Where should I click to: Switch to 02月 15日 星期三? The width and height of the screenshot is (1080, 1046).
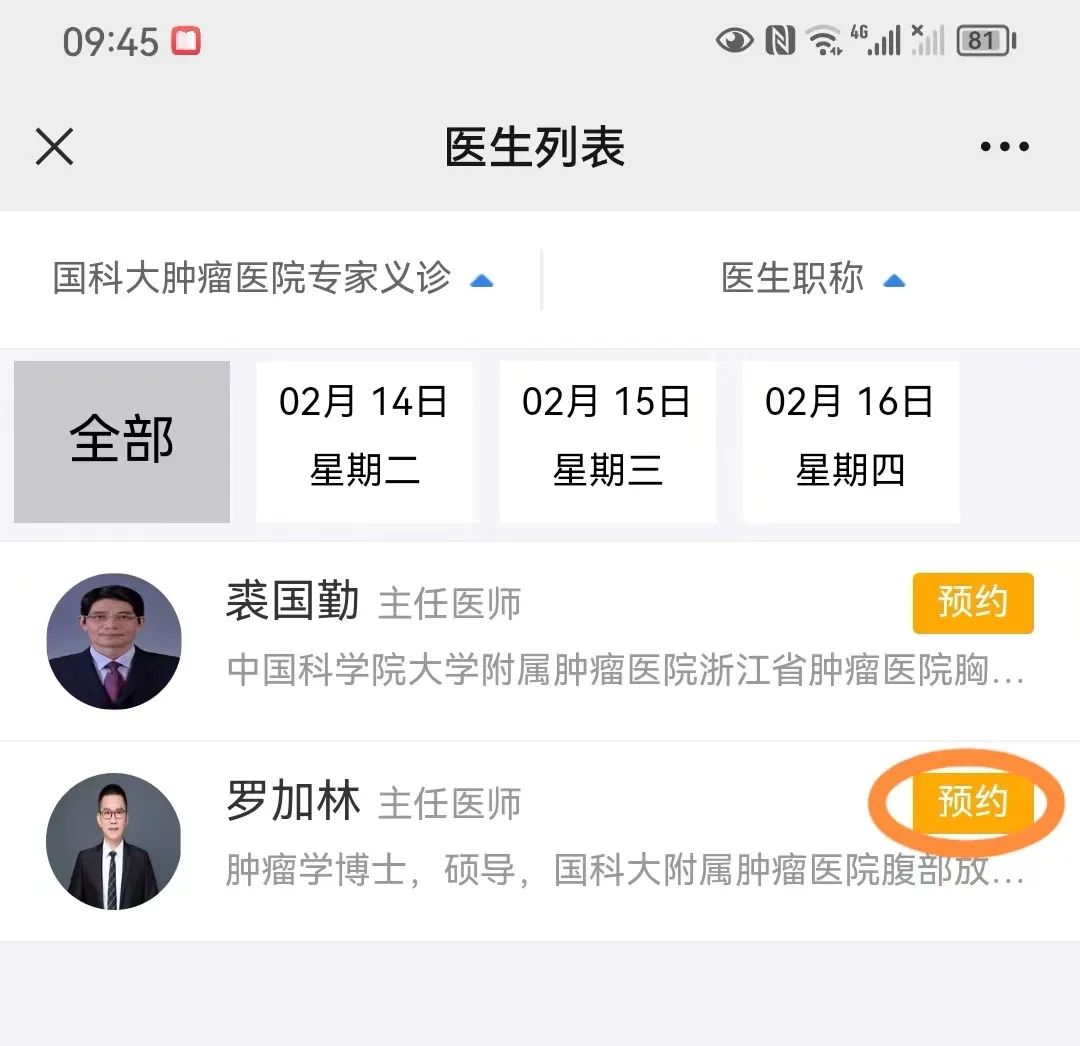point(607,441)
